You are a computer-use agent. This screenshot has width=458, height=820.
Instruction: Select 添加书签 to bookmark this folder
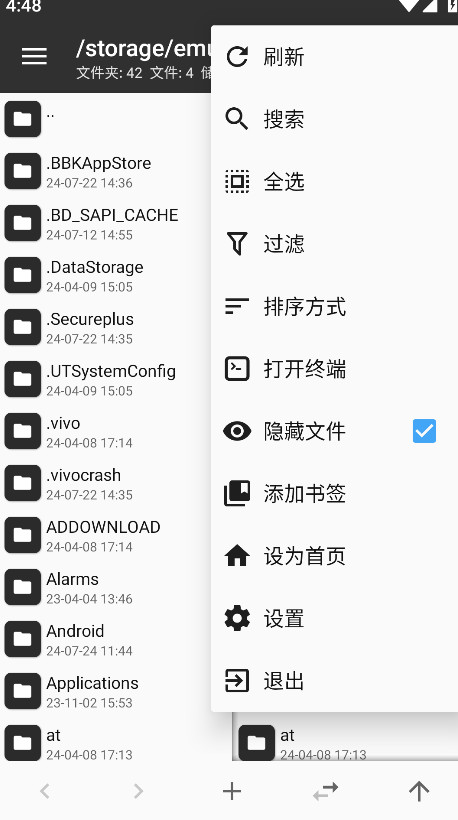pyautogui.click(x=335, y=493)
